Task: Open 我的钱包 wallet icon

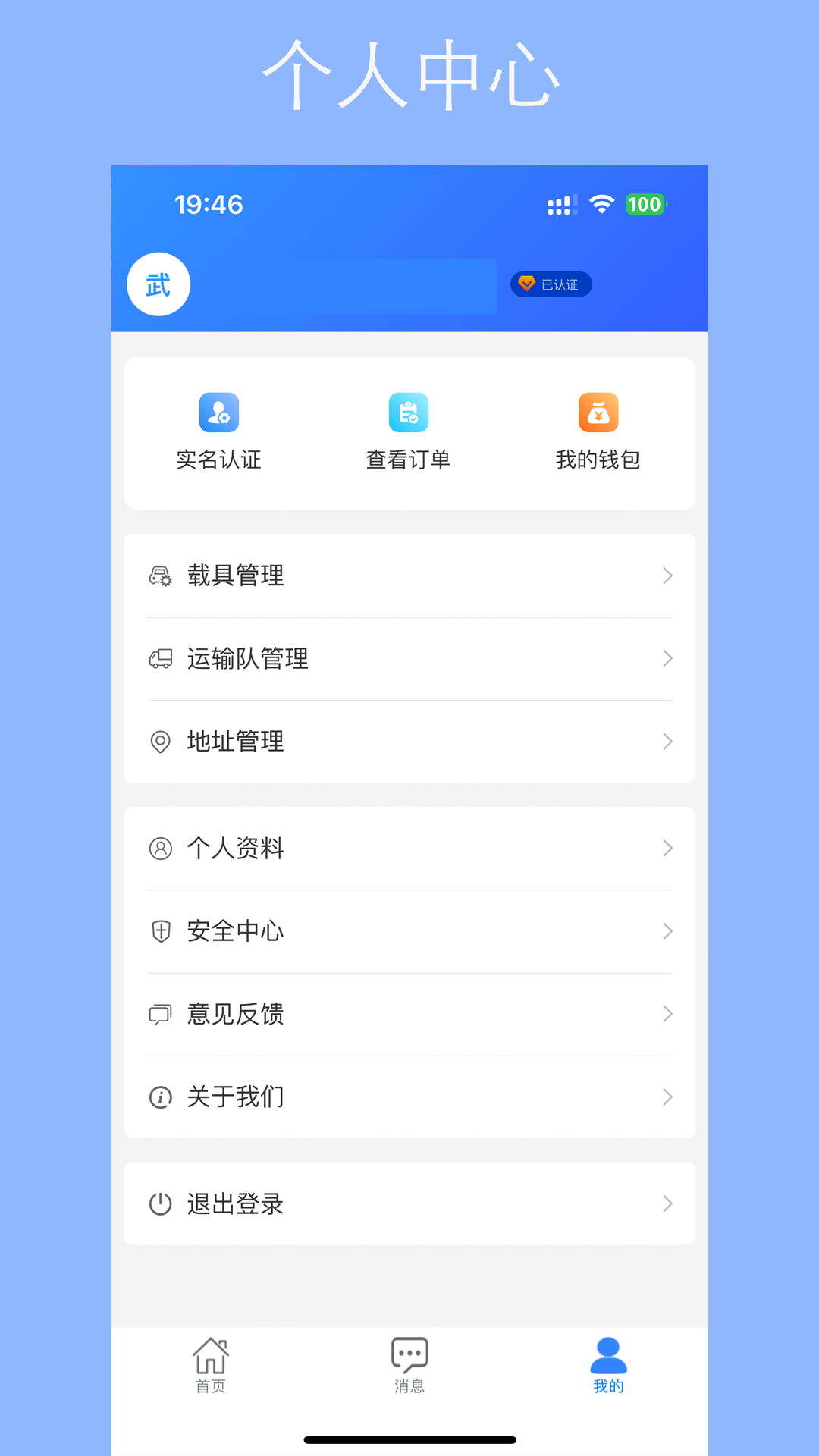Action: pos(598,412)
